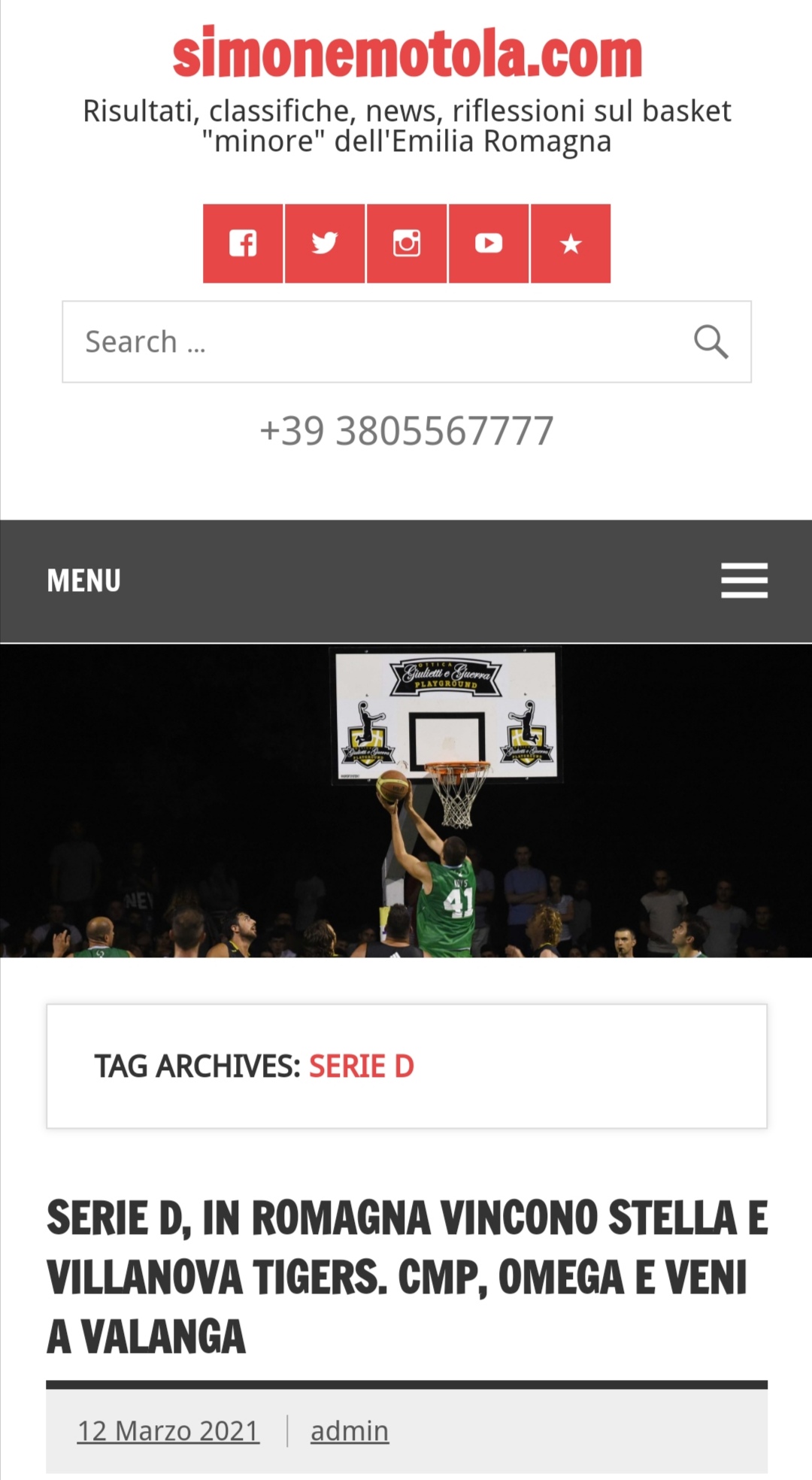Screen dimensions: 812x1480
Task: Open the YouTube social link
Action: 489,243
